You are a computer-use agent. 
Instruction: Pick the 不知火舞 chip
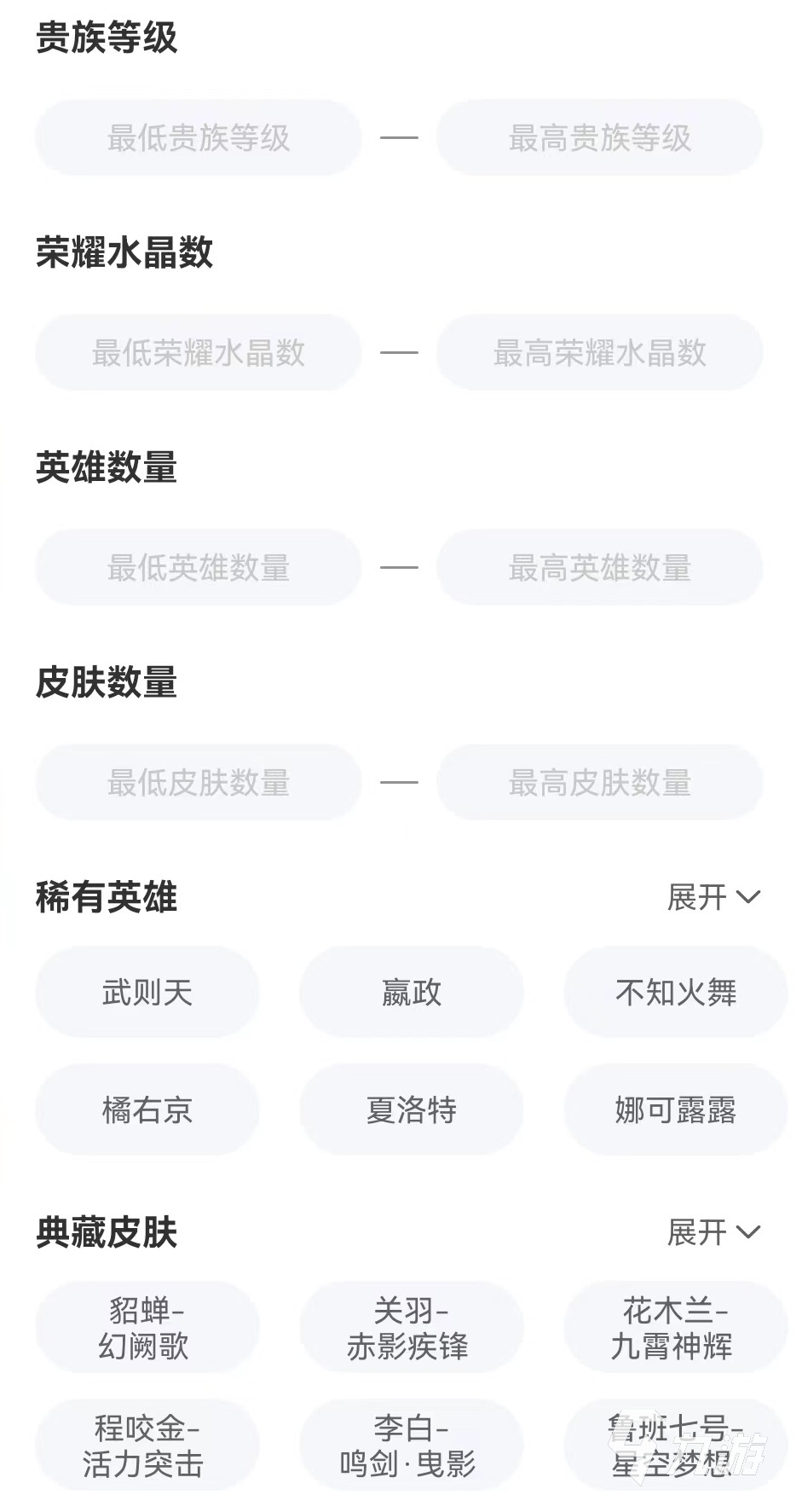(675, 993)
